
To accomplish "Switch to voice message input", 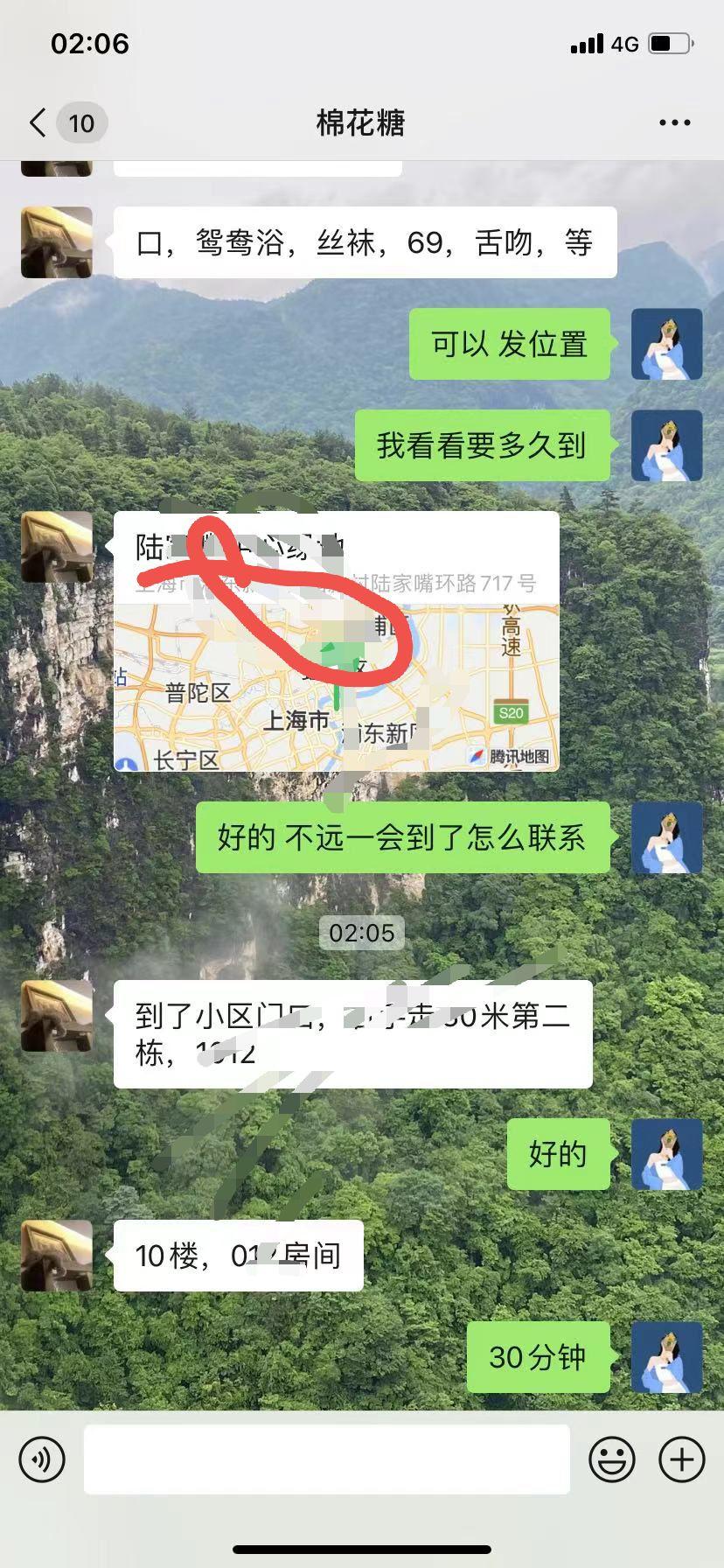I will click(x=42, y=1459).
